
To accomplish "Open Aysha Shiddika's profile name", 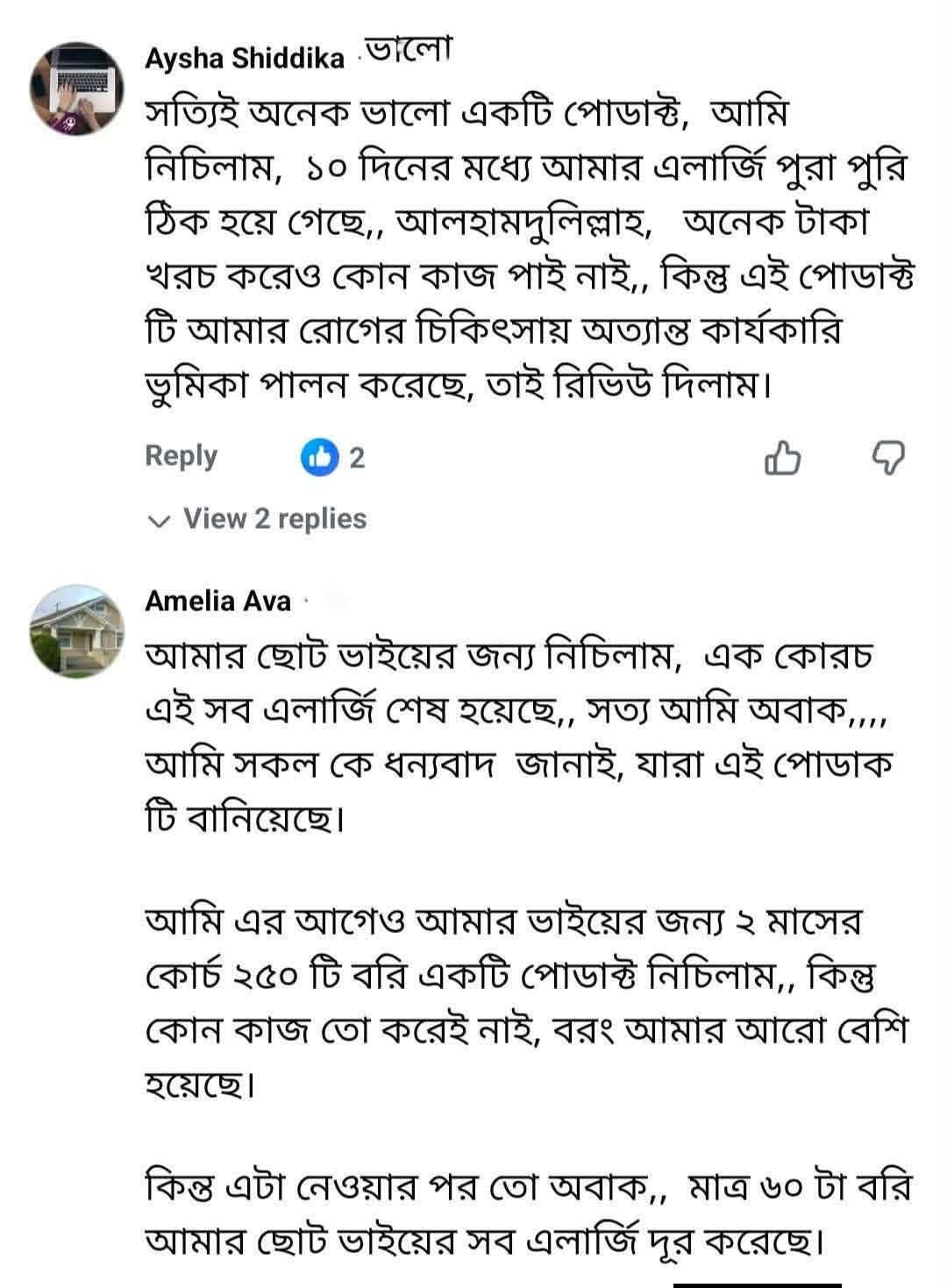I will [x=244, y=58].
